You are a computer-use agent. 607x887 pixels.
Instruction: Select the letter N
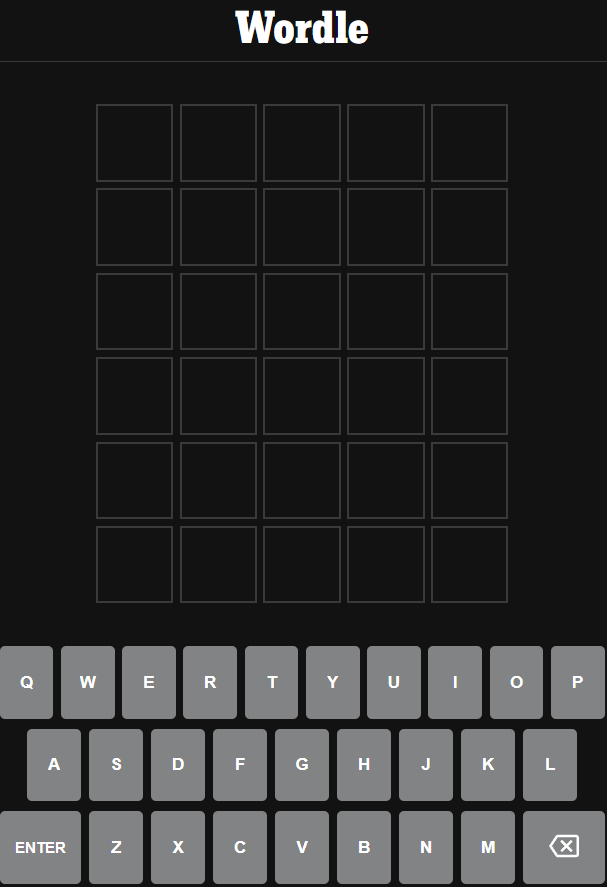[x=426, y=847]
